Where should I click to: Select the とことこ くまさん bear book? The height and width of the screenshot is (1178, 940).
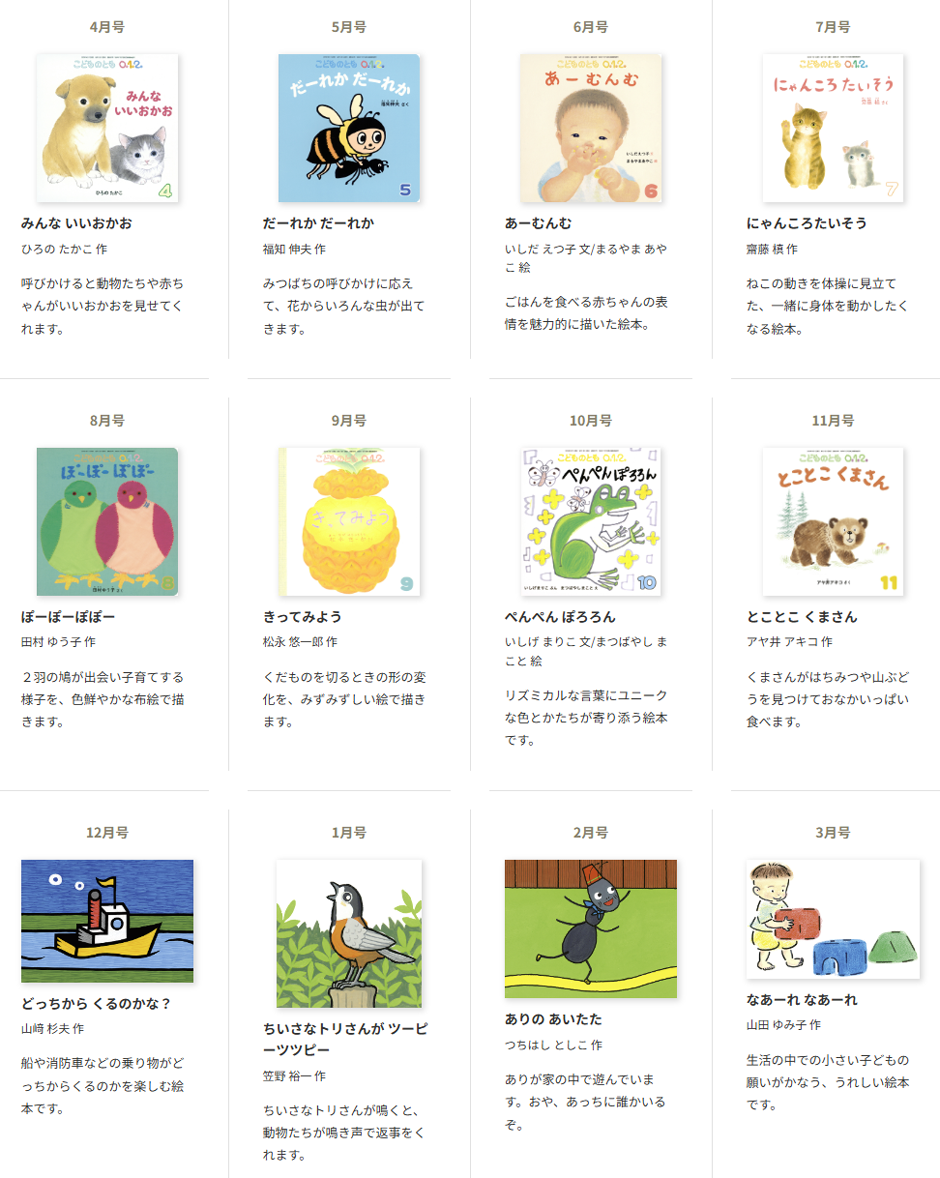tap(832, 522)
